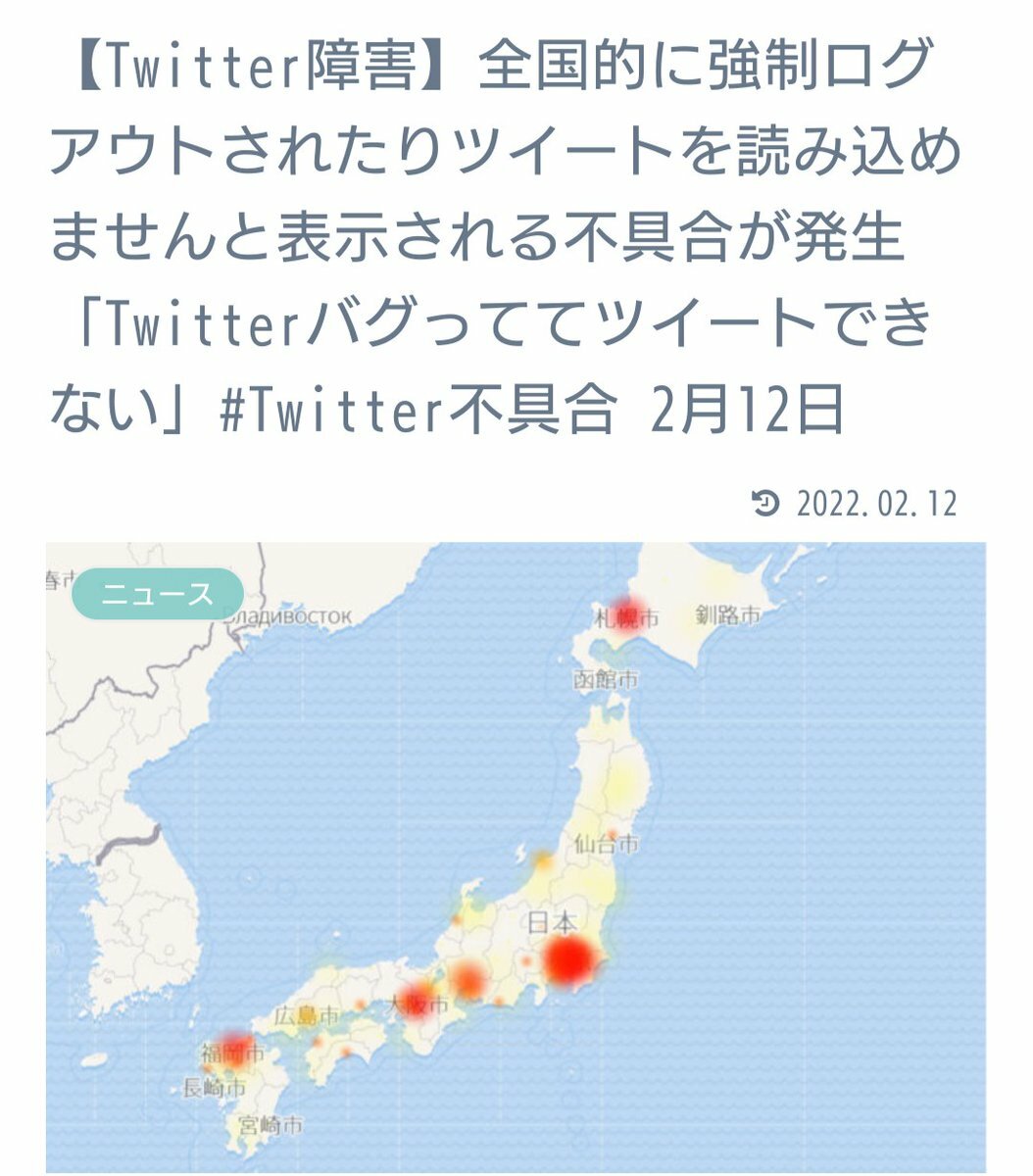Viewport: 1033px width, 1176px height.
Task: Open the ニュース category tag
Action: (158, 594)
